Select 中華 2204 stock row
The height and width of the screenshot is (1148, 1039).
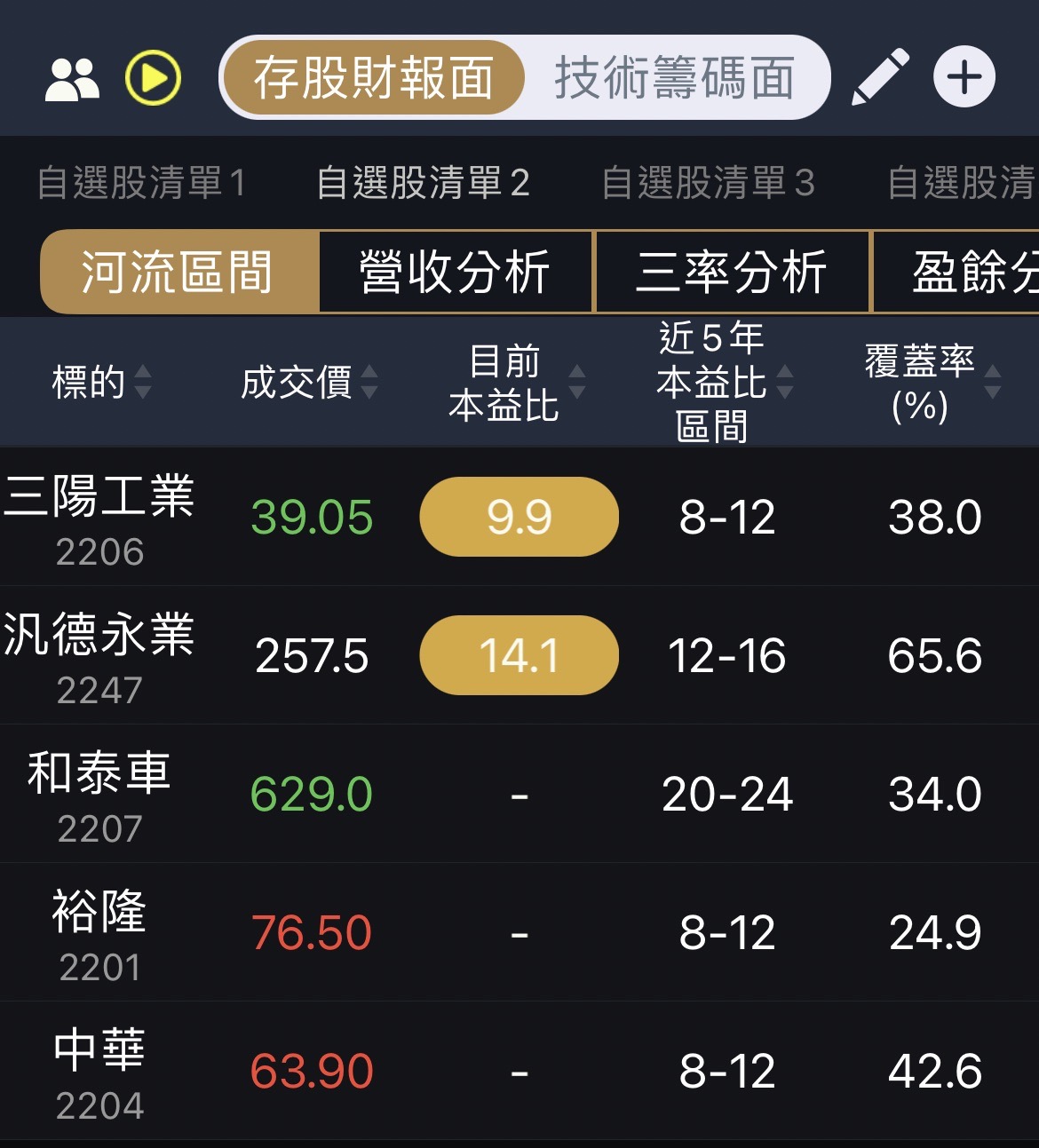click(99, 1072)
